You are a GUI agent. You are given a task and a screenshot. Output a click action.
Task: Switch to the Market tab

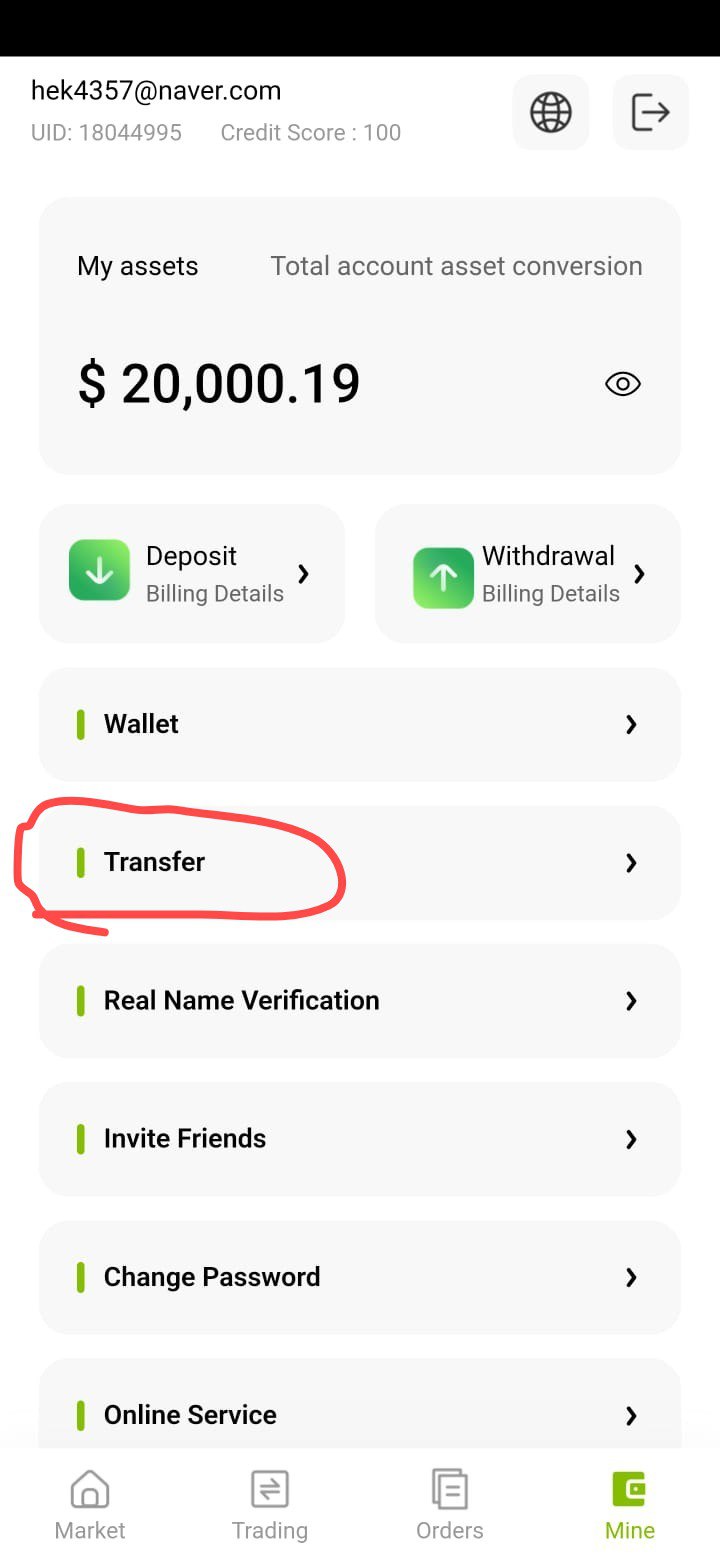[90, 1505]
